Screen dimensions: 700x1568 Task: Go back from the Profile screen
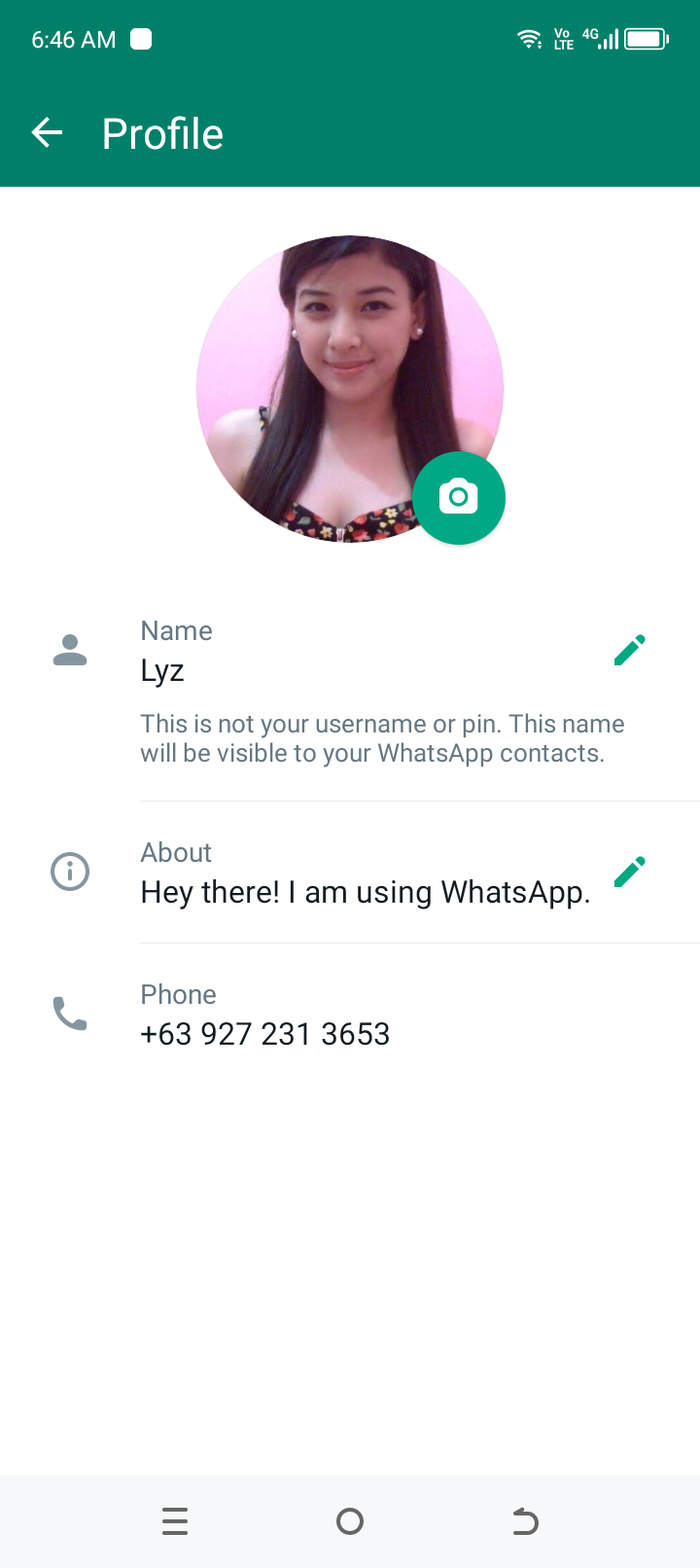tap(47, 133)
